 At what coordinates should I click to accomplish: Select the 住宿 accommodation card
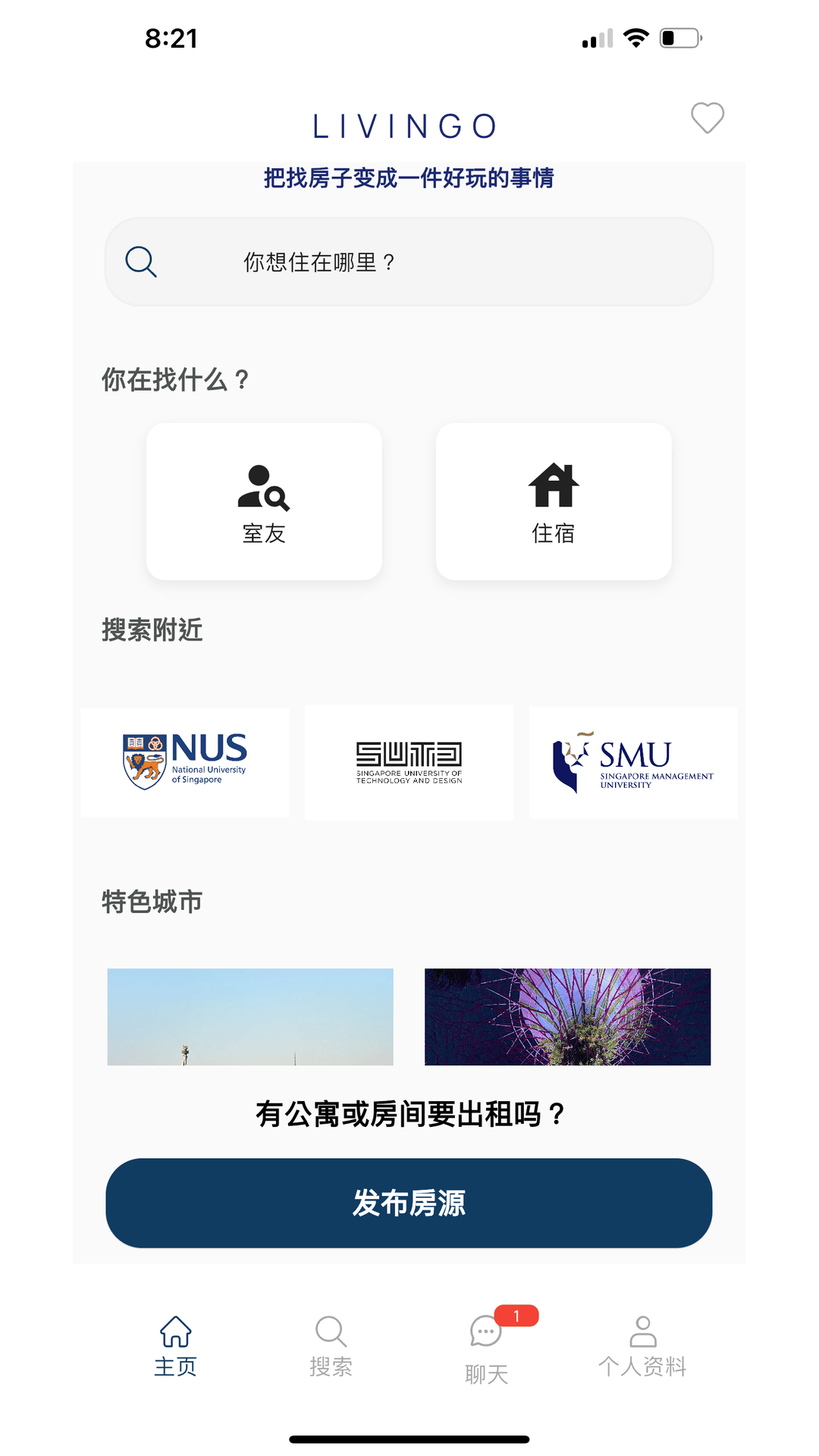click(x=554, y=502)
